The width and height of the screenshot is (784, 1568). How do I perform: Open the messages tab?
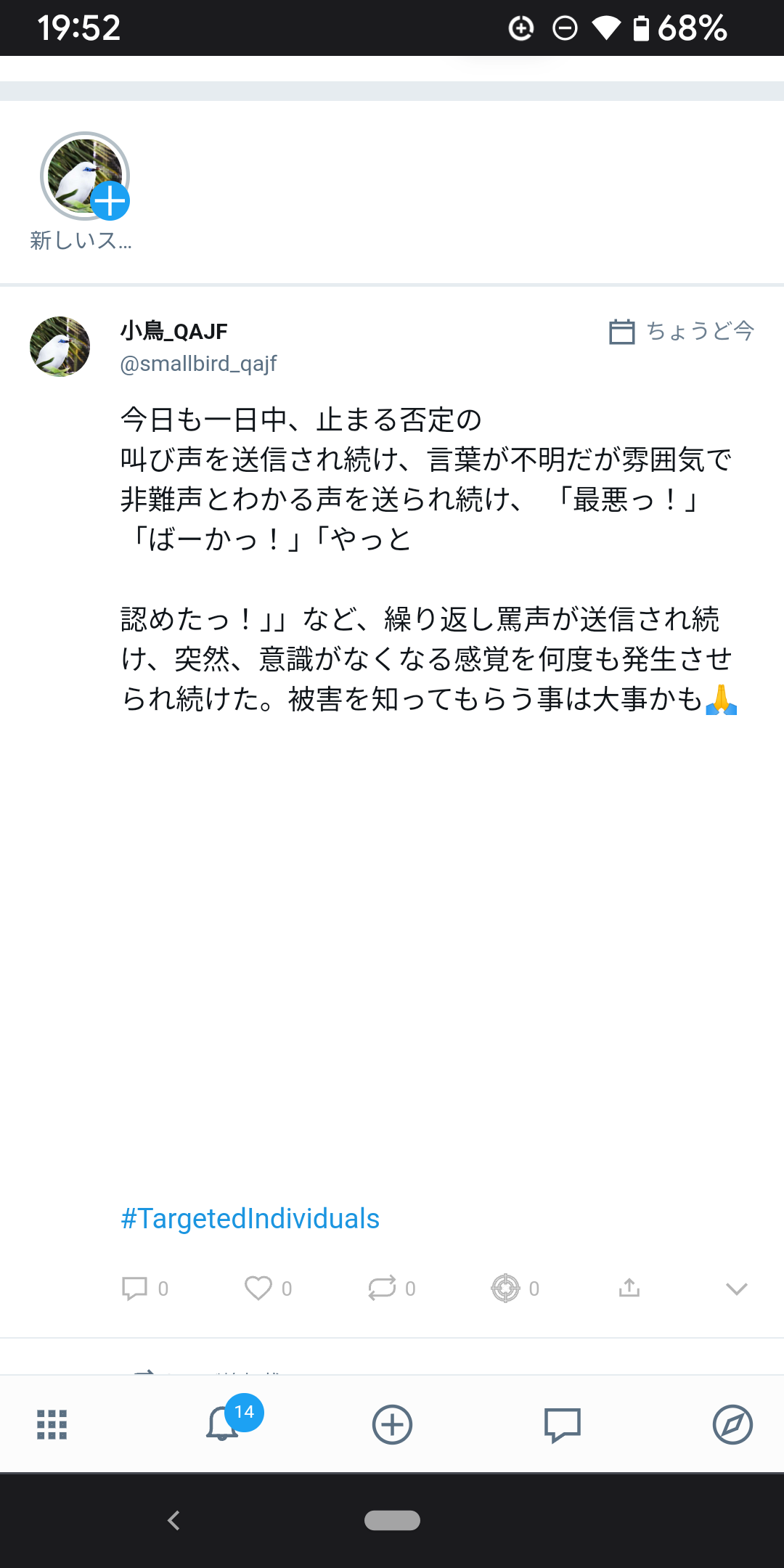point(563,1424)
